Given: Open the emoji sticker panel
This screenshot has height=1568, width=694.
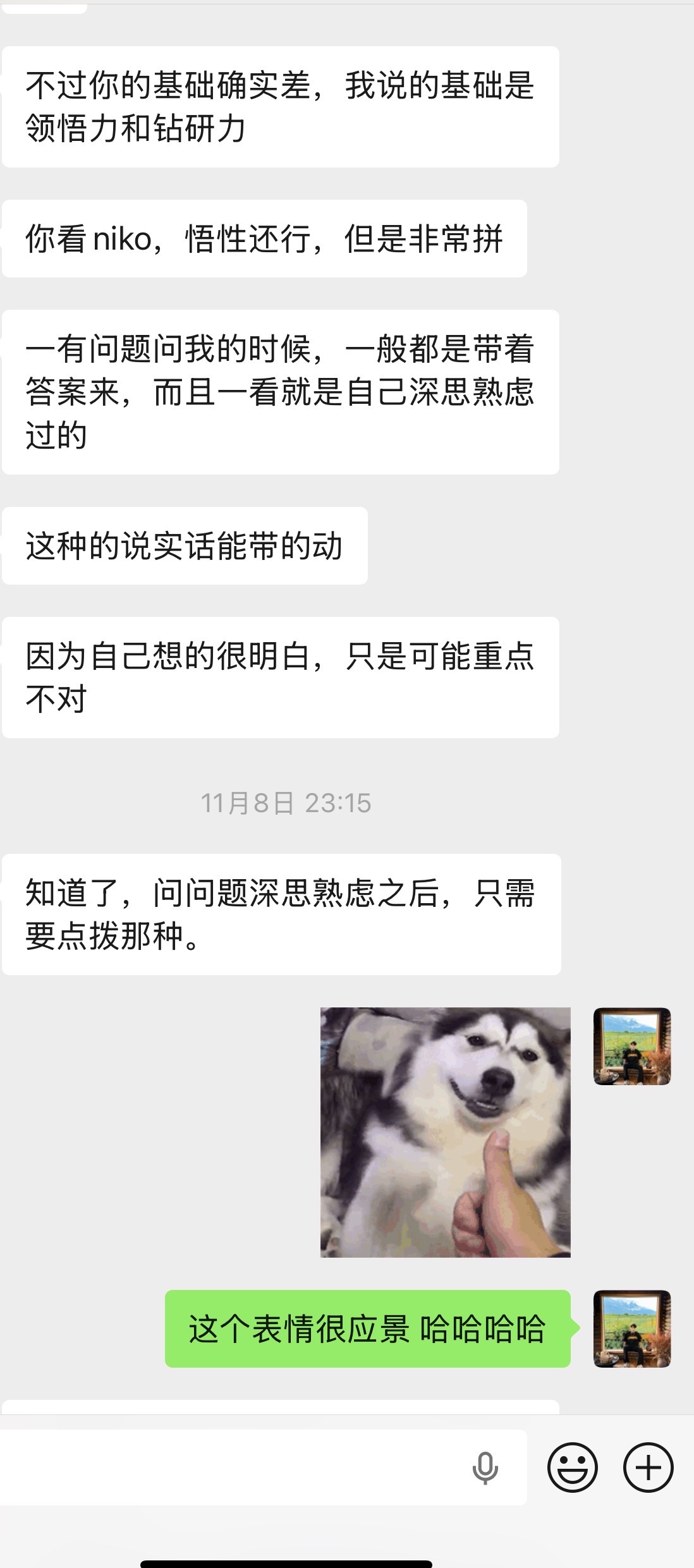Looking at the screenshot, I should click(572, 1468).
